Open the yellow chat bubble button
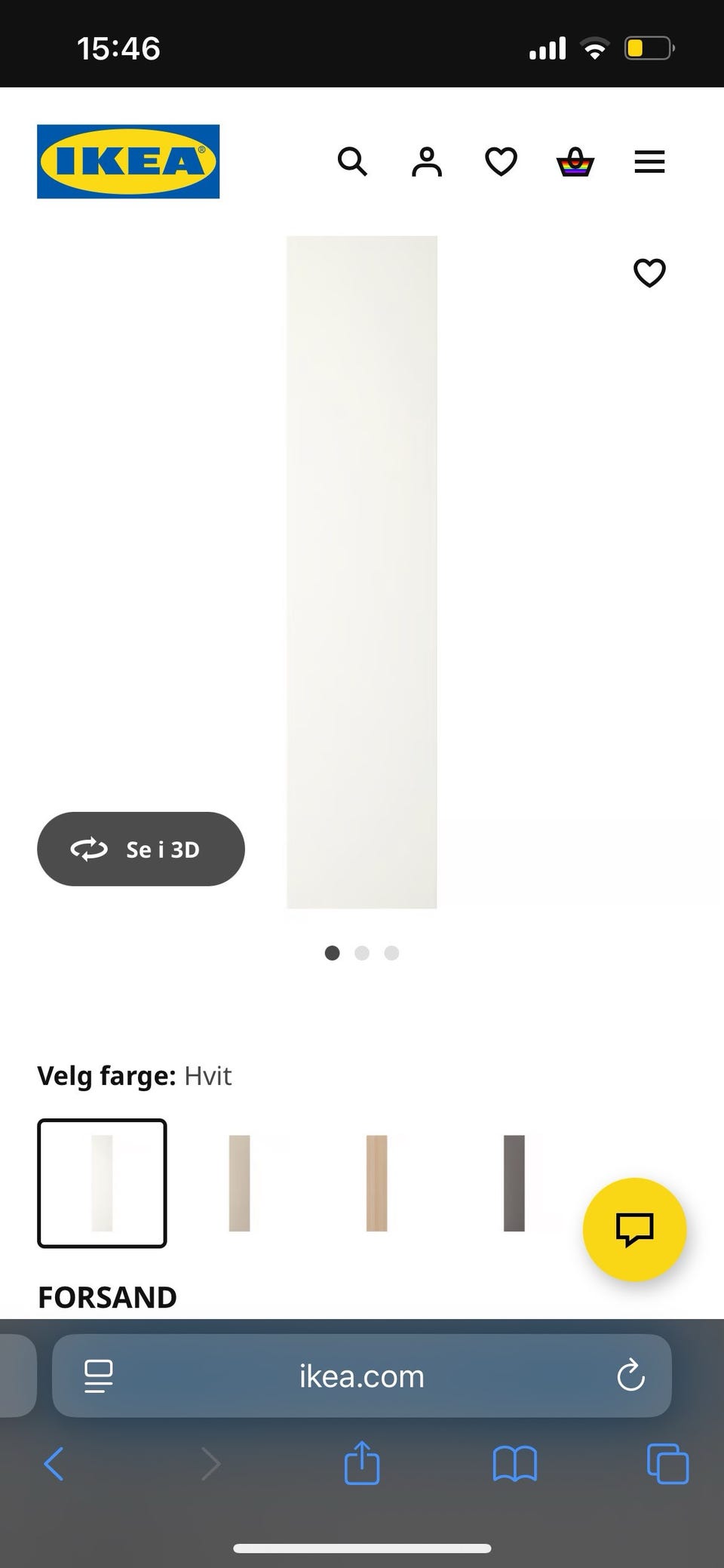This screenshot has width=724, height=1568. pos(634,1230)
